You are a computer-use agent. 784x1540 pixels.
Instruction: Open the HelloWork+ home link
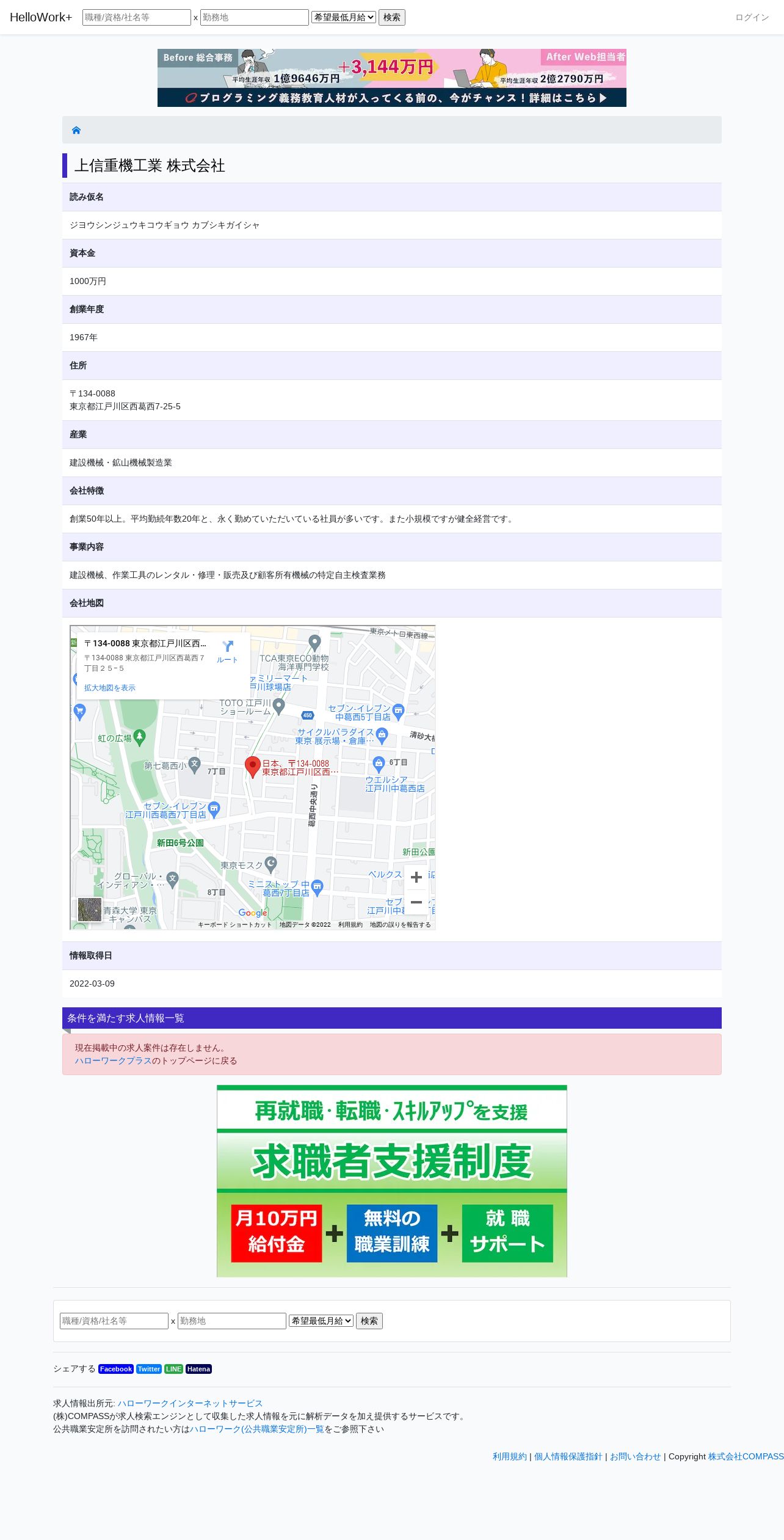pos(41,17)
